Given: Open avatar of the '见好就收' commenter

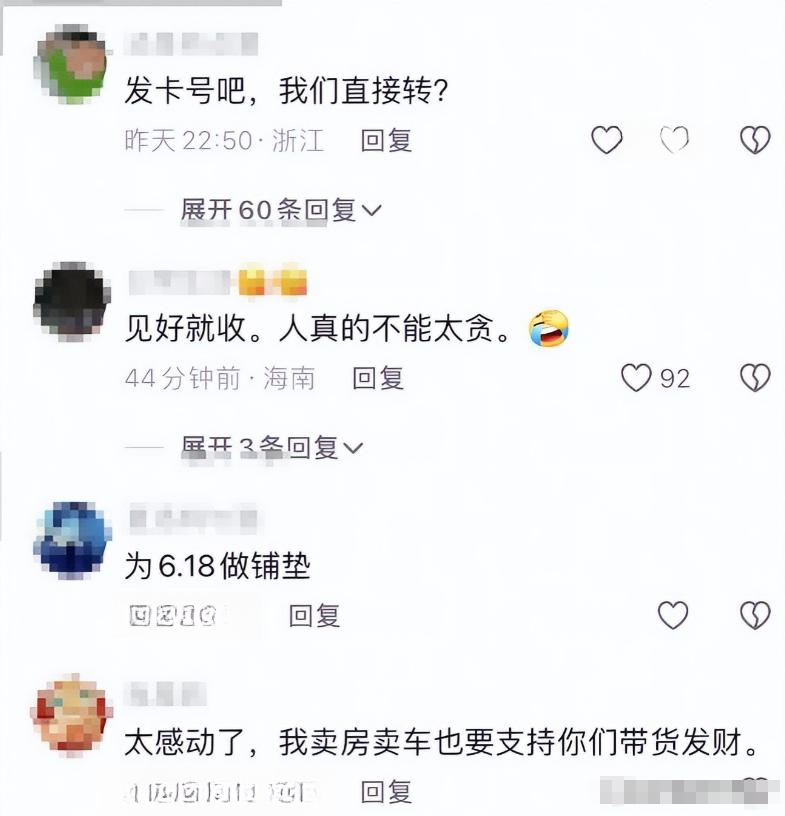Looking at the screenshot, I should click(x=71, y=300).
